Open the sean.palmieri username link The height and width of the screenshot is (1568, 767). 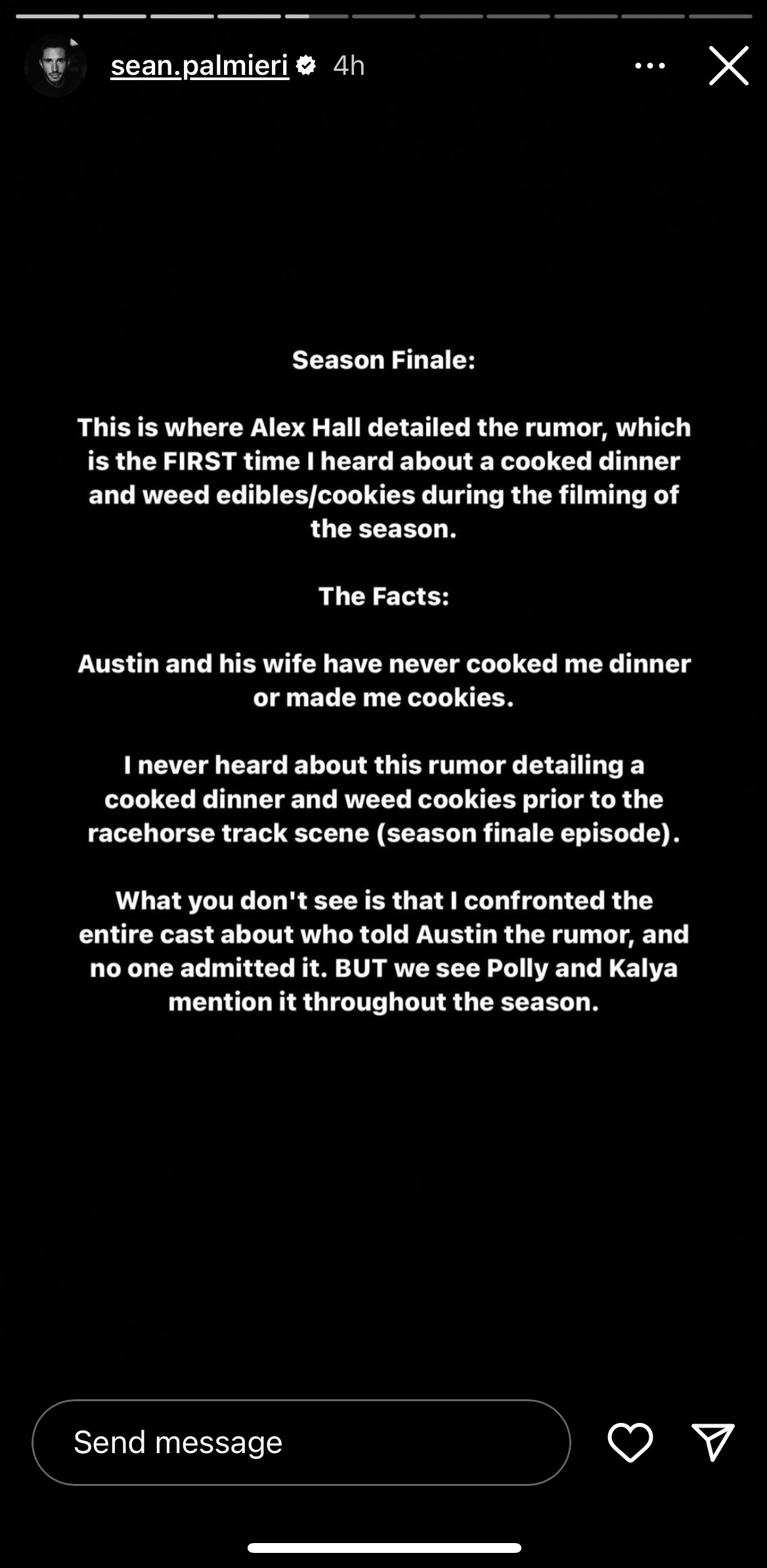coord(200,66)
